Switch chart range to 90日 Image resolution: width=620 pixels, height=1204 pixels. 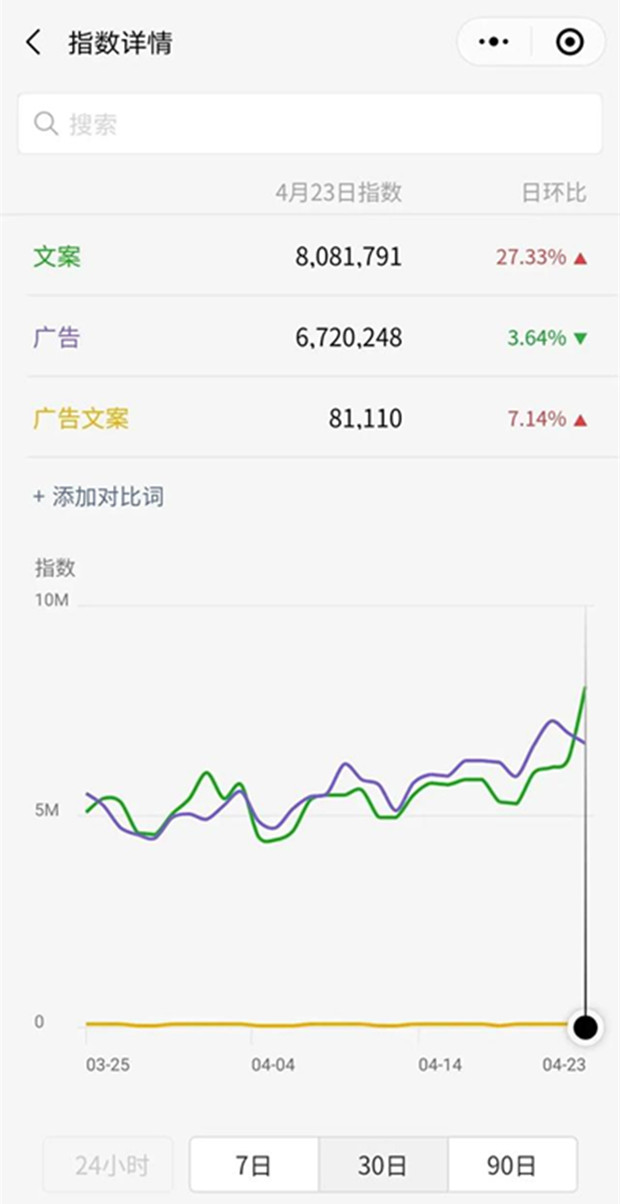point(512,1165)
